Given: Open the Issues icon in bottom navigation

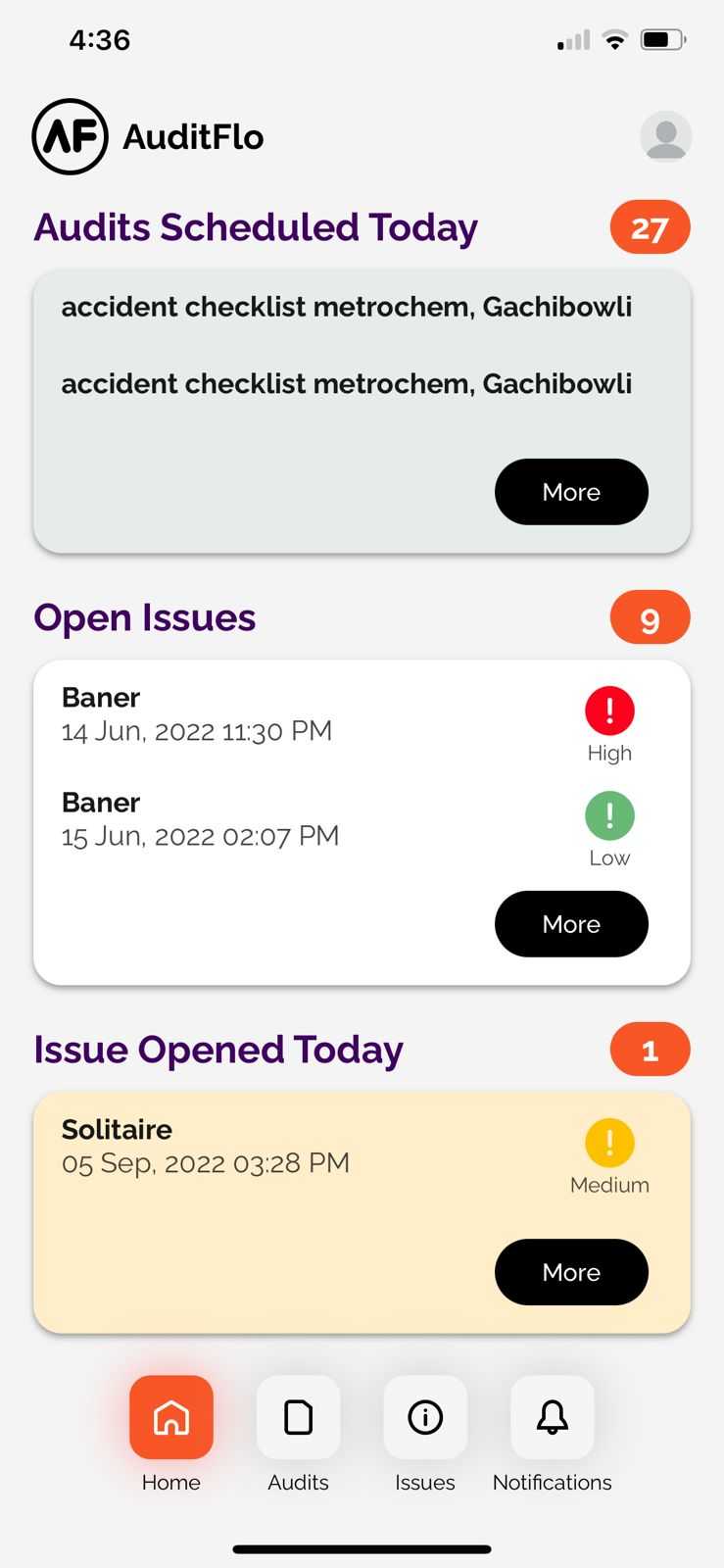Looking at the screenshot, I should 424,1417.
